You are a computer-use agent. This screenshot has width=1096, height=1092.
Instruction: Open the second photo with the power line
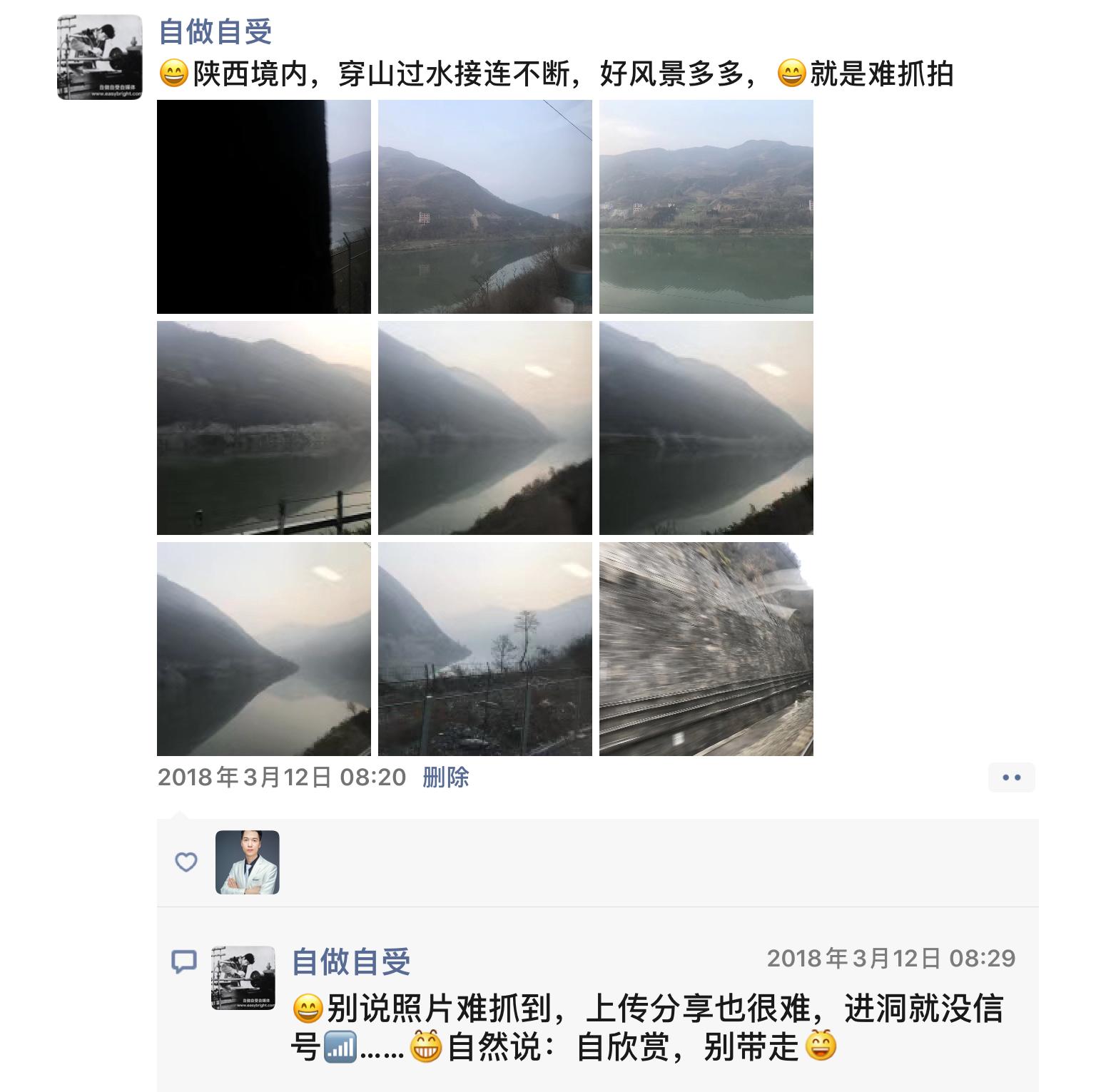484,207
